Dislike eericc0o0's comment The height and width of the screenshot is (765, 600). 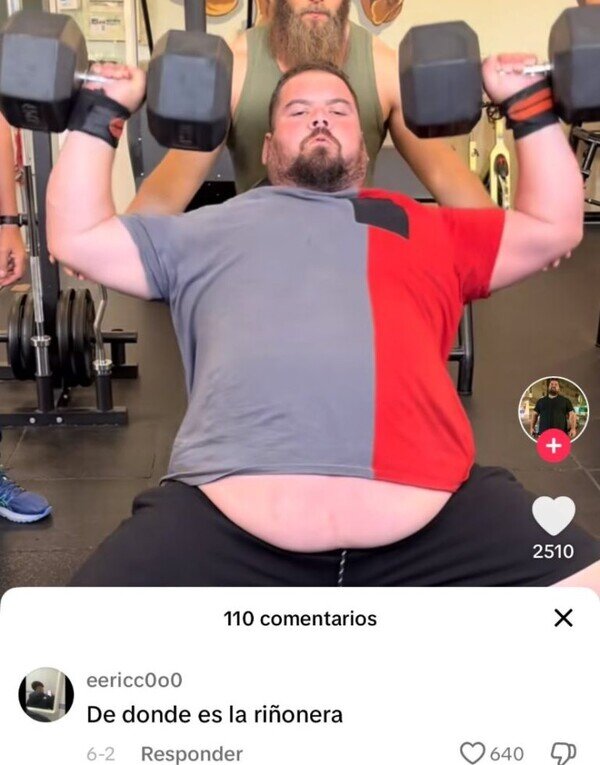click(x=563, y=754)
